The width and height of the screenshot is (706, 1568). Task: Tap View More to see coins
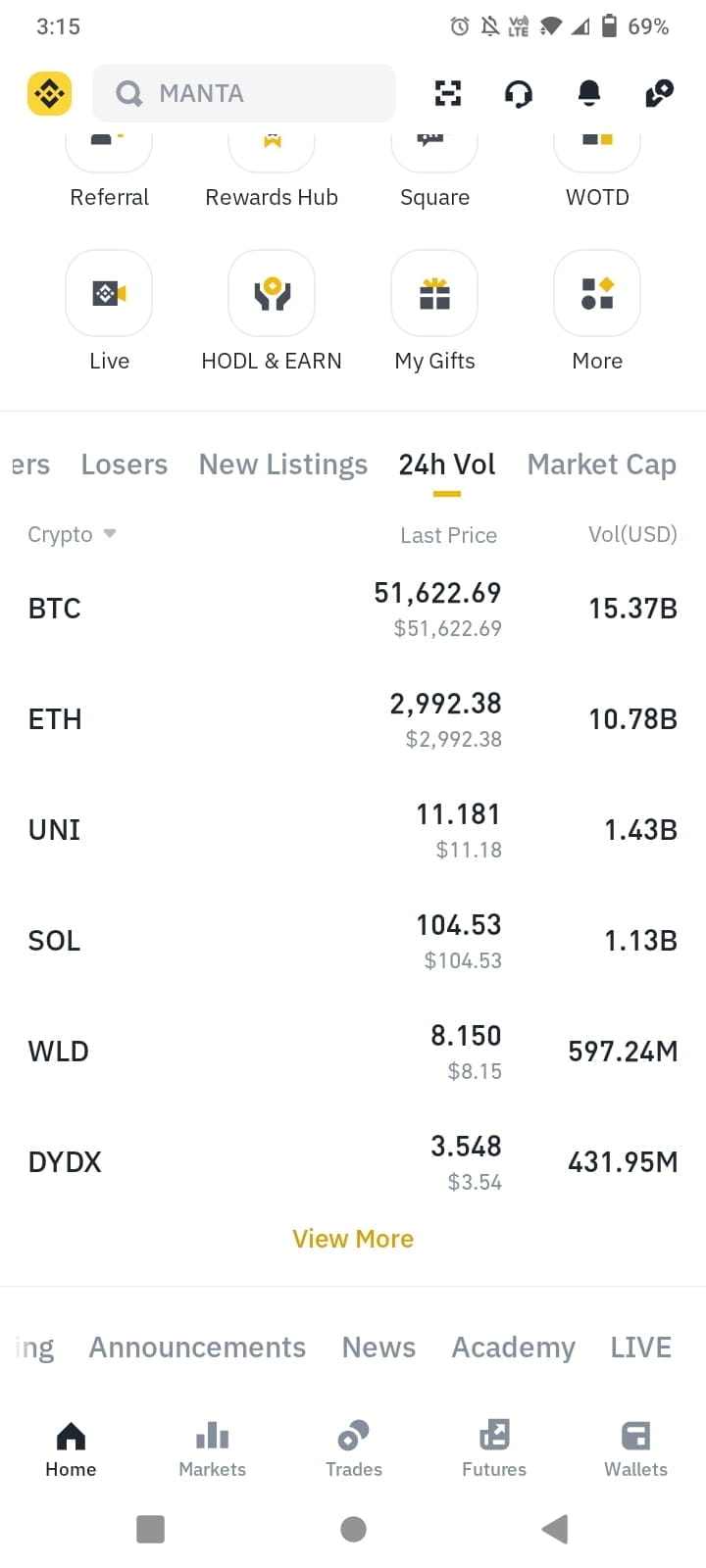[353, 1238]
